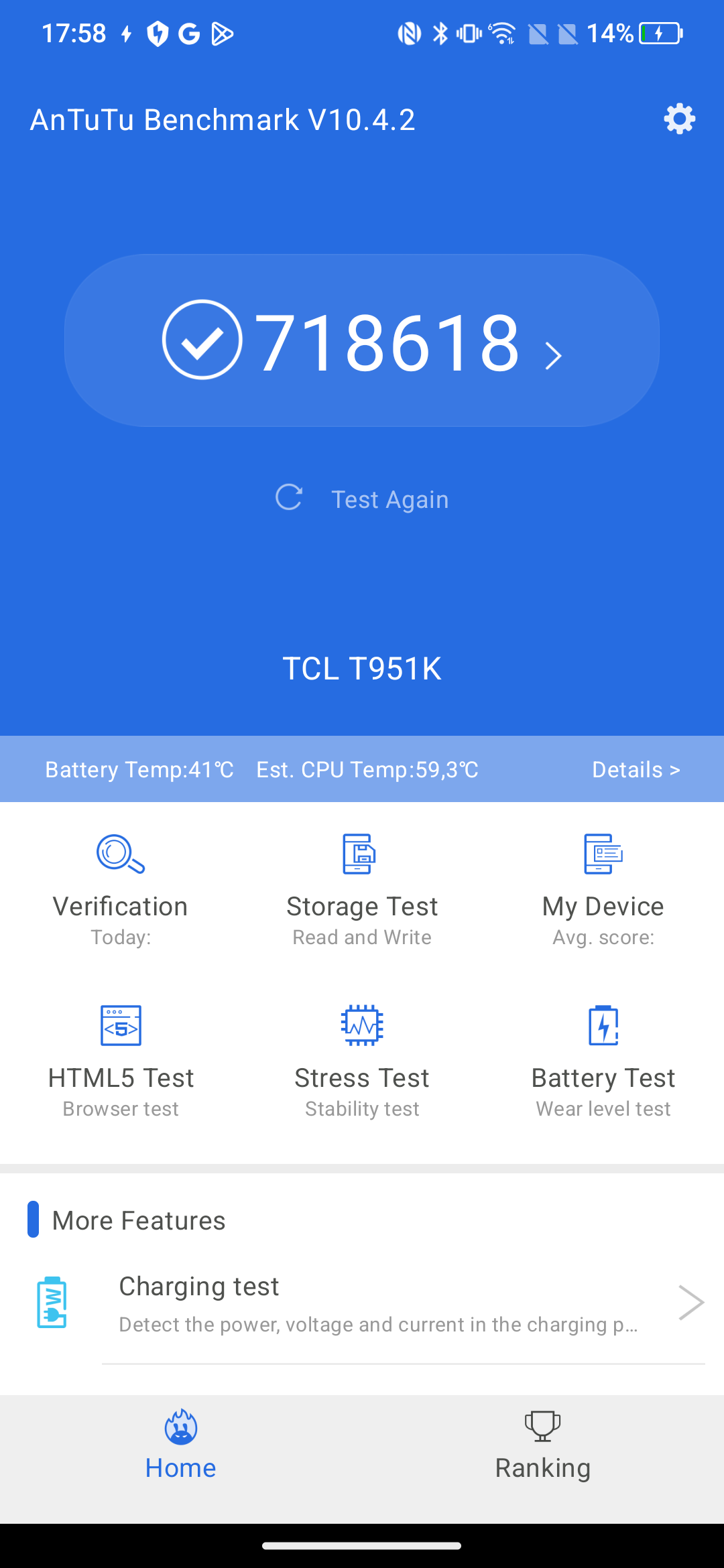Open the Charging test row
This screenshot has width=724, height=1568.
click(x=362, y=1303)
